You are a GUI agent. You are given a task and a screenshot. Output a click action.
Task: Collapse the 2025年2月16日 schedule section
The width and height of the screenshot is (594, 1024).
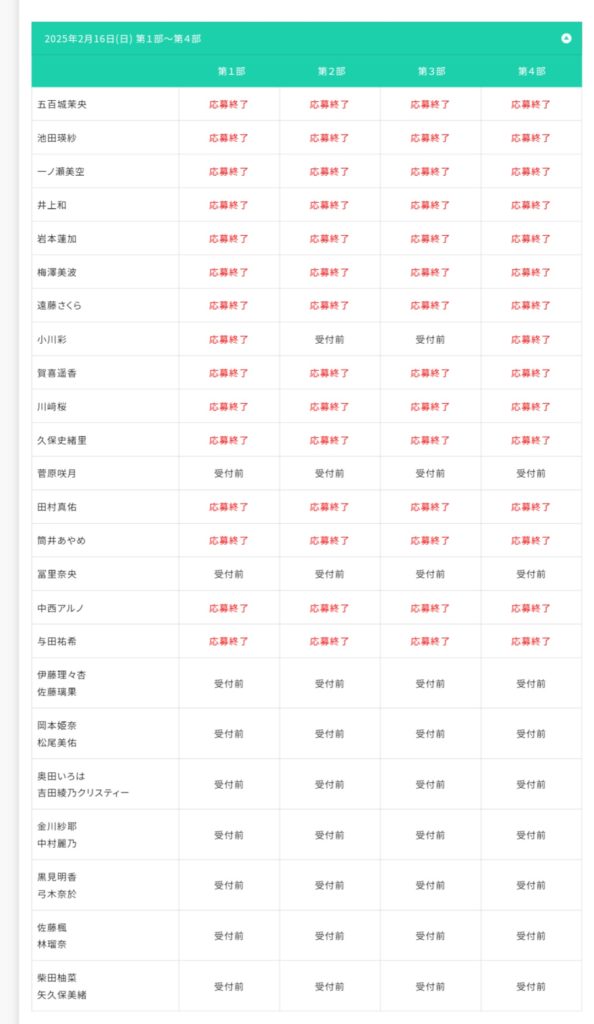click(x=566, y=39)
